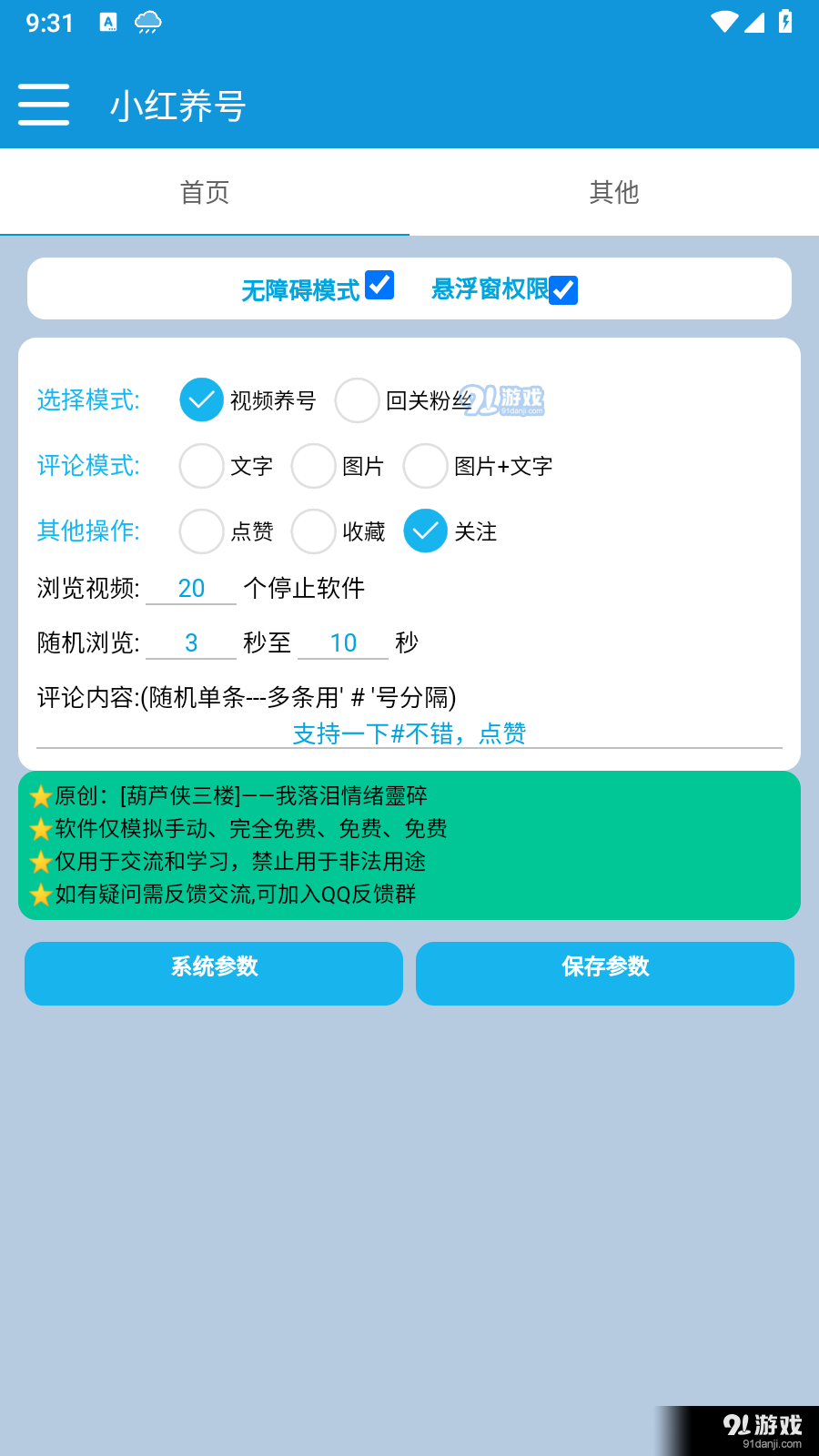The width and height of the screenshot is (819, 1456).
Task: Open the navigation drawer menu
Action: pos(43,105)
